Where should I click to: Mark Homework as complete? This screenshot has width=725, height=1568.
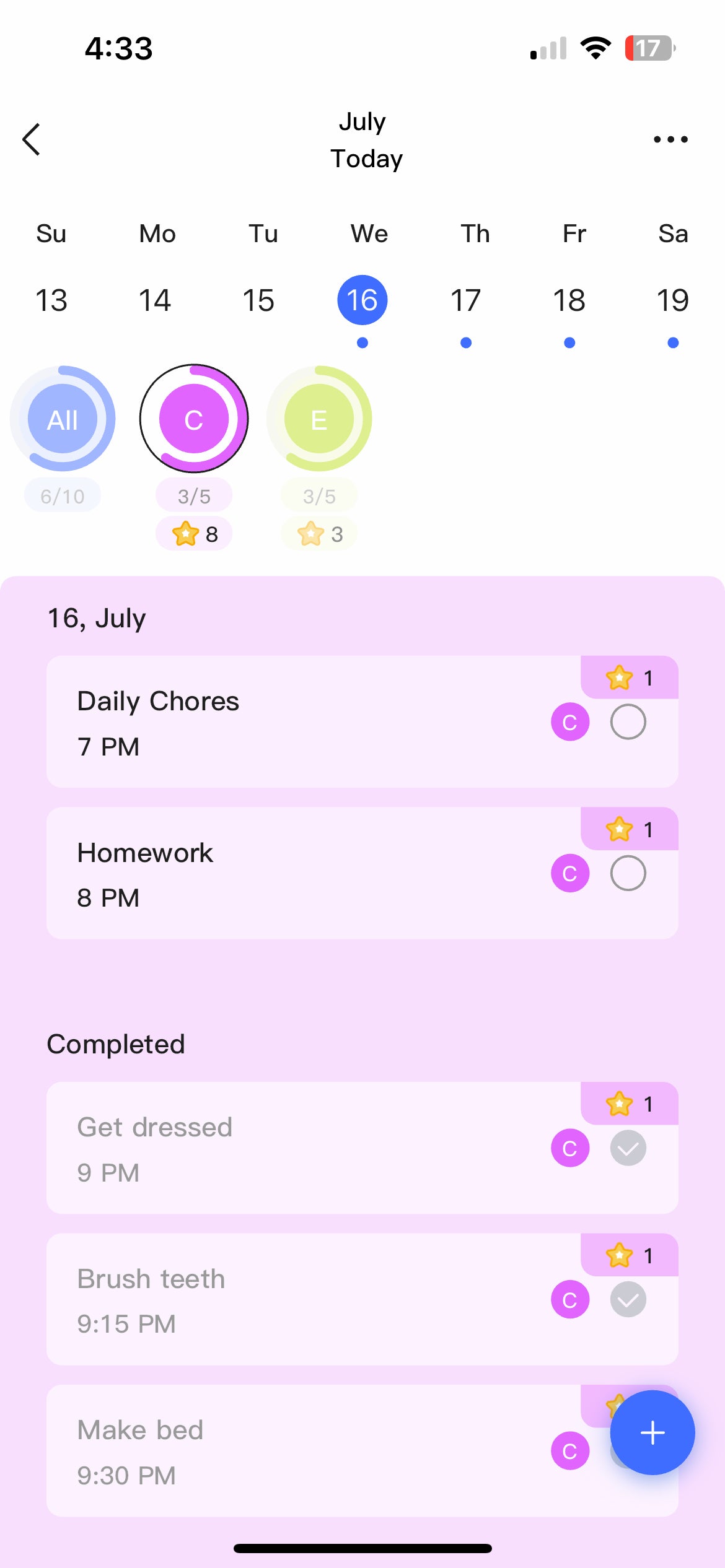(628, 873)
